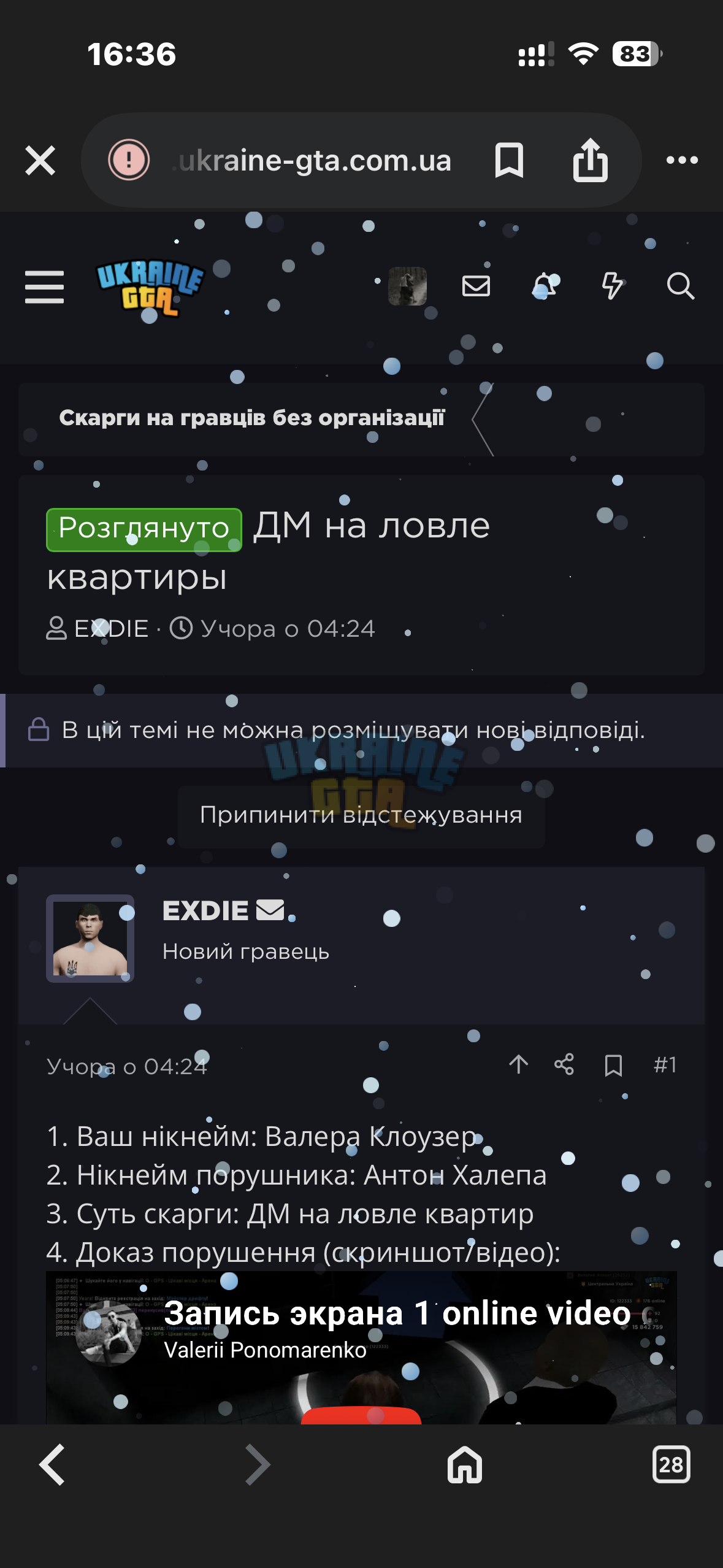Open the user avatar in the header
Viewport: 723px width, 1568px height.
(407, 286)
